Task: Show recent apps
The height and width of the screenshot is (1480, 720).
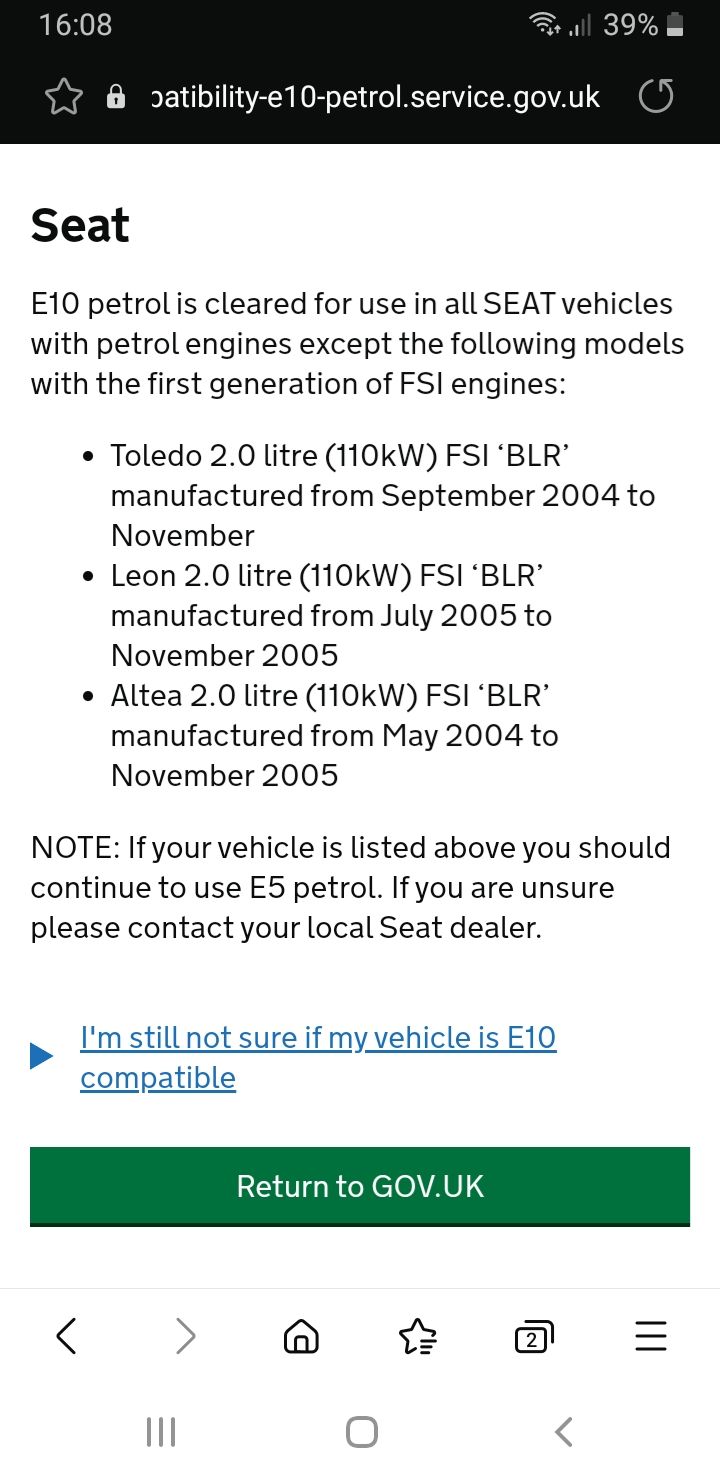Action: click(161, 1432)
